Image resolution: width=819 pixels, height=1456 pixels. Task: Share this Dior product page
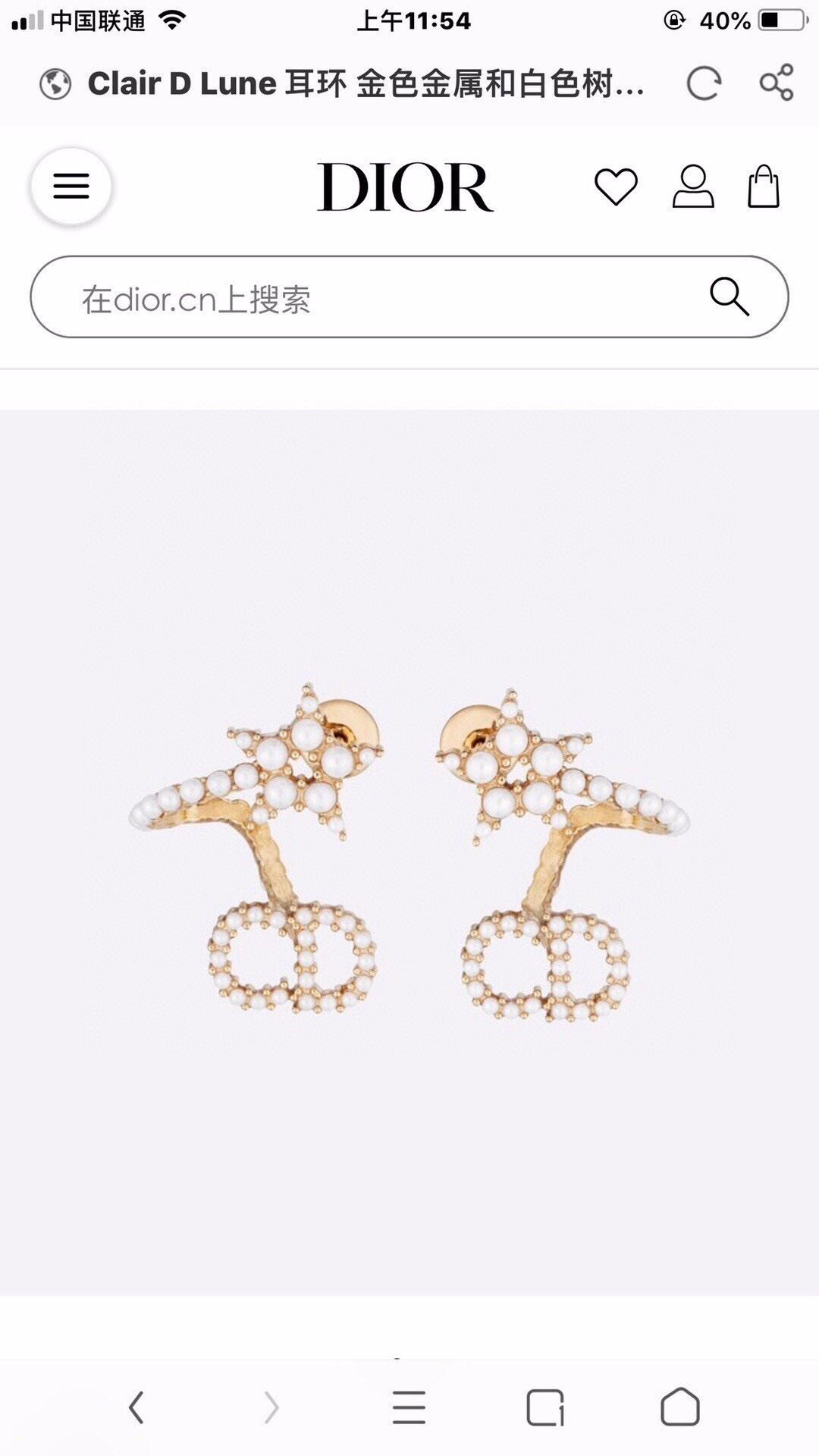pos(777,83)
